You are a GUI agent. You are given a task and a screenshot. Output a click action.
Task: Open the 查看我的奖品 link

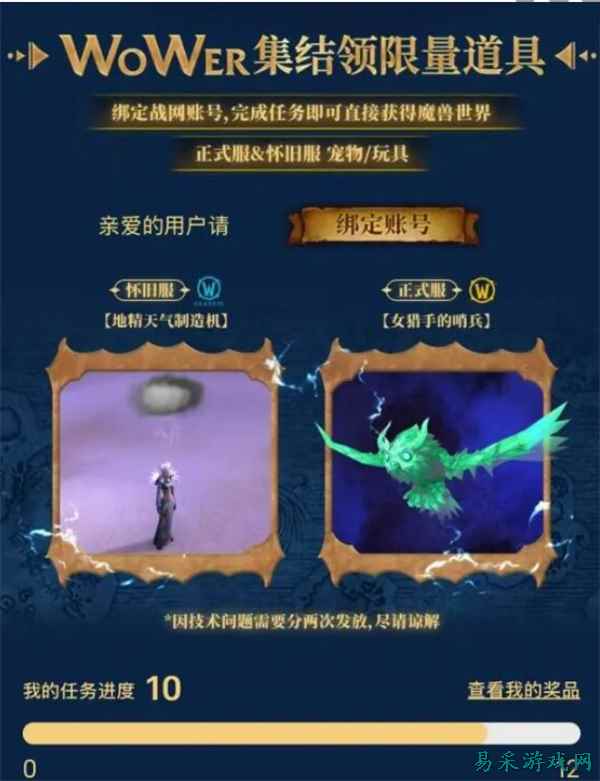523,690
